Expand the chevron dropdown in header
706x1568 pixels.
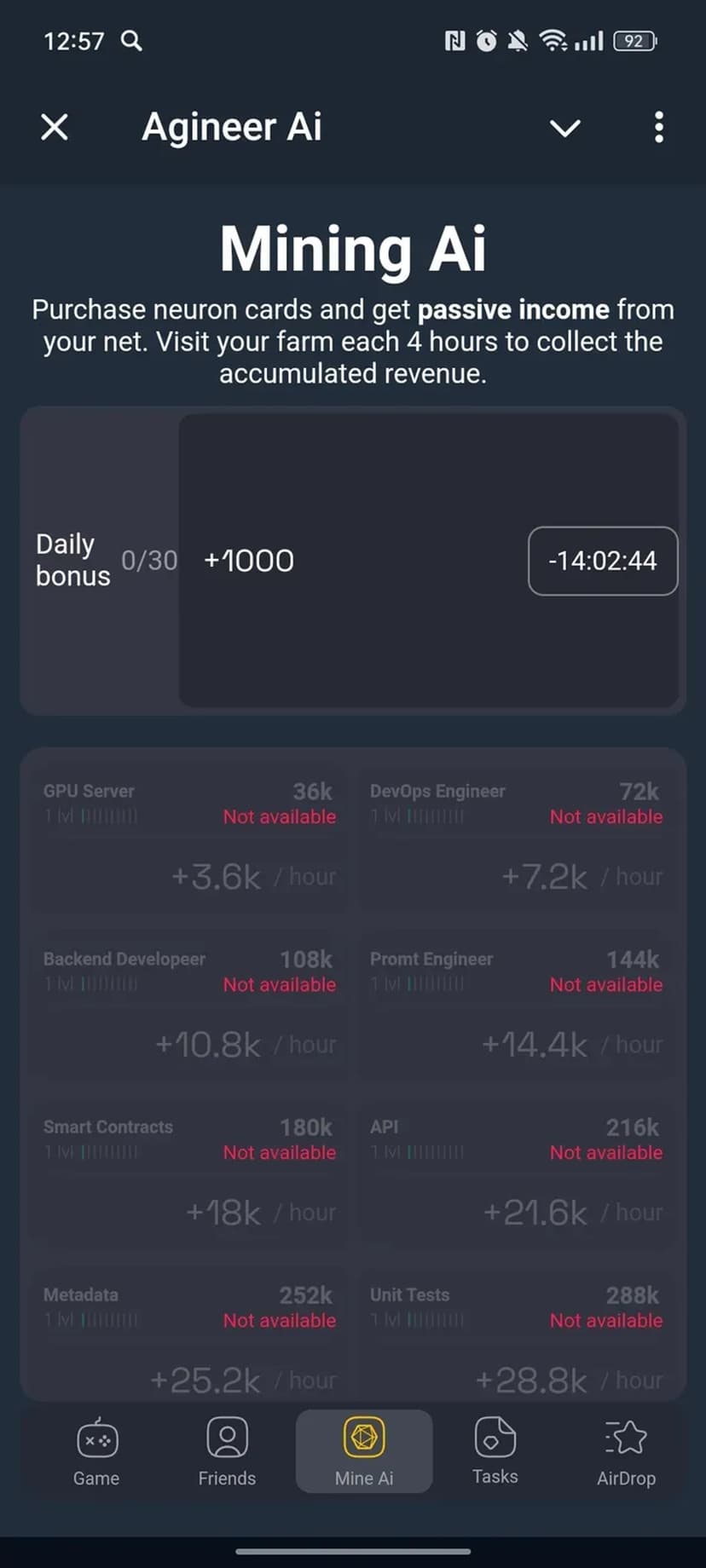pos(564,128)
